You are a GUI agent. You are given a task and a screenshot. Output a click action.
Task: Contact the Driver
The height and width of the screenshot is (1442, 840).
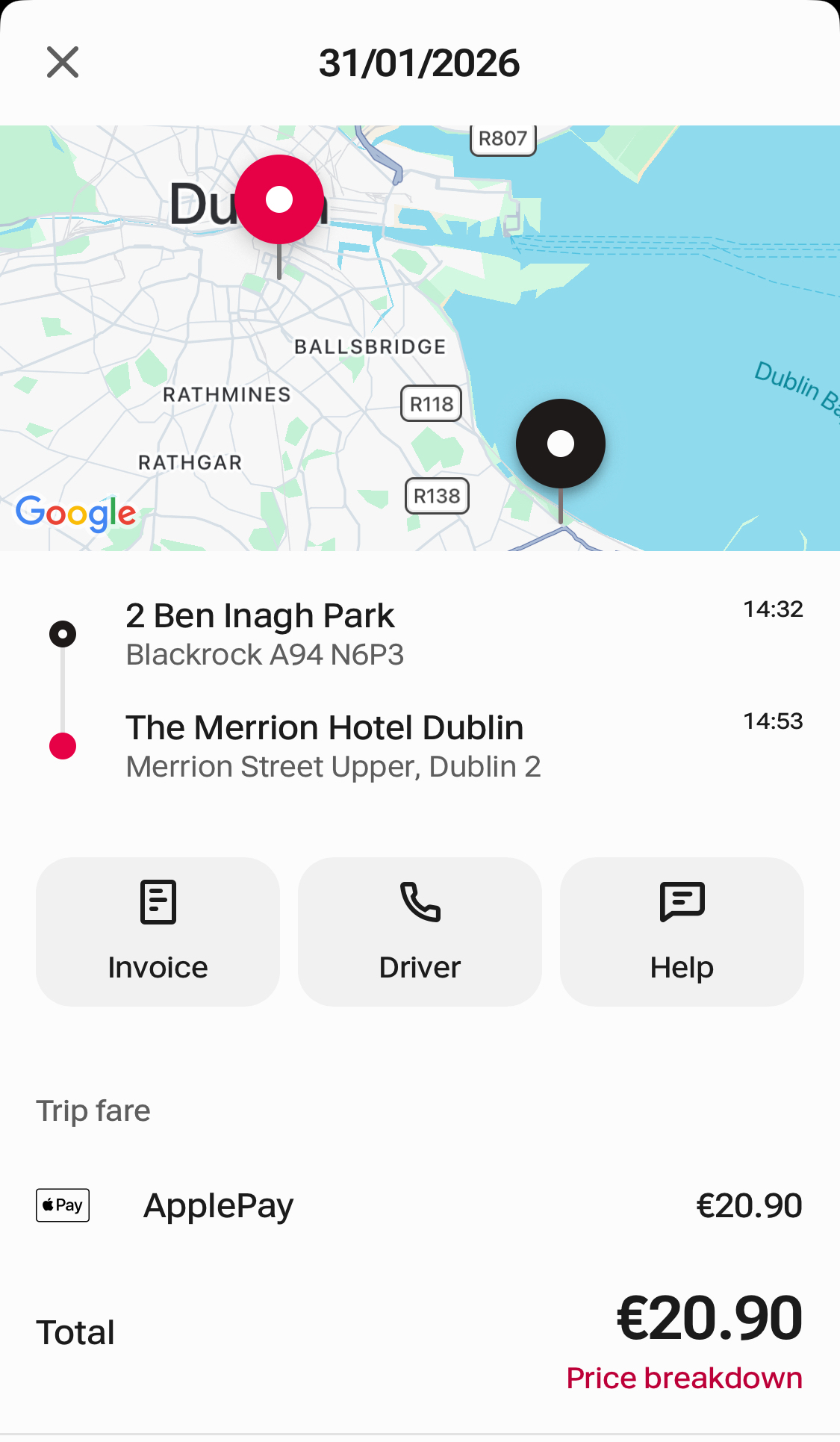click(x=420, y=931)
